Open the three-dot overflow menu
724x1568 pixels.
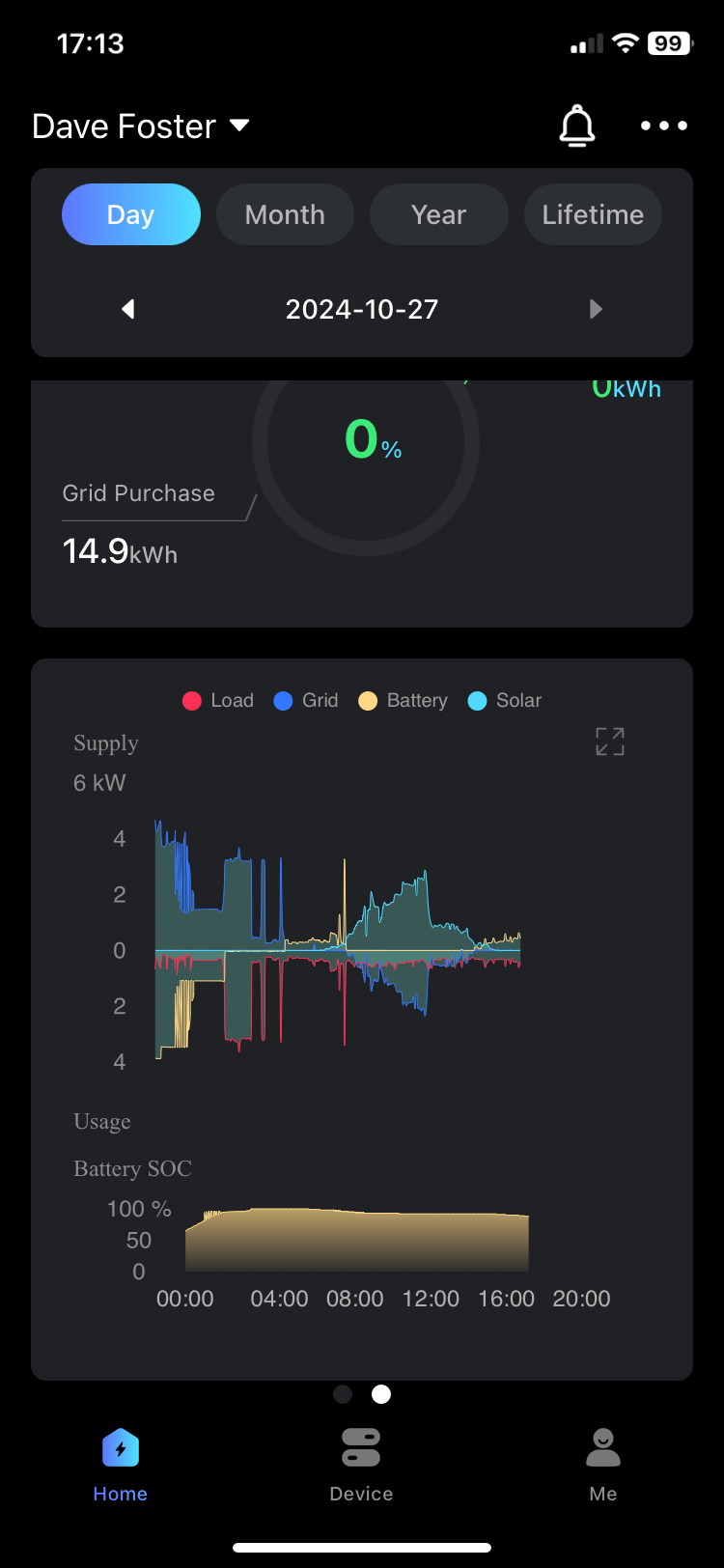[x=664, y=126]
